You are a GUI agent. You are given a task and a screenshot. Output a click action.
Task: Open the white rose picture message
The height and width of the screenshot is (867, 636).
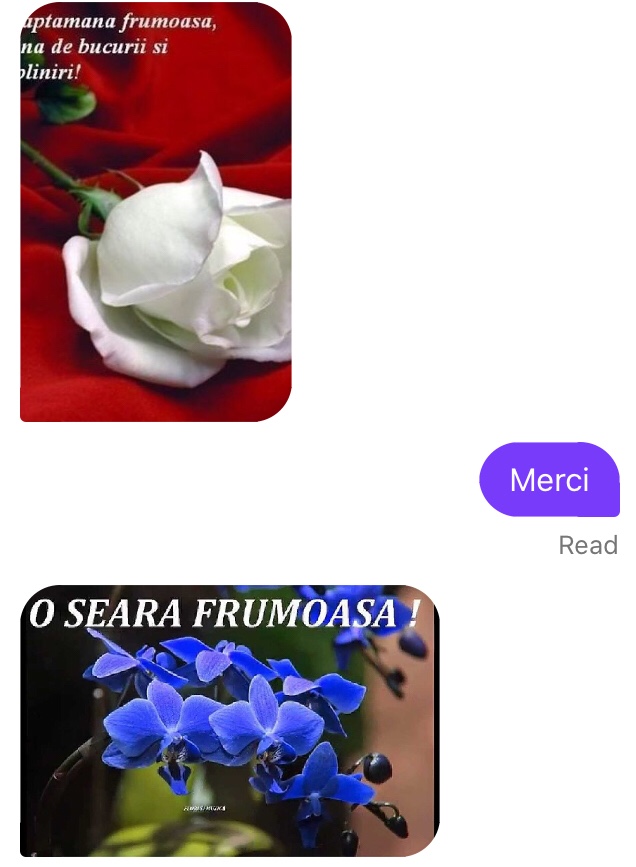point(156,212)
